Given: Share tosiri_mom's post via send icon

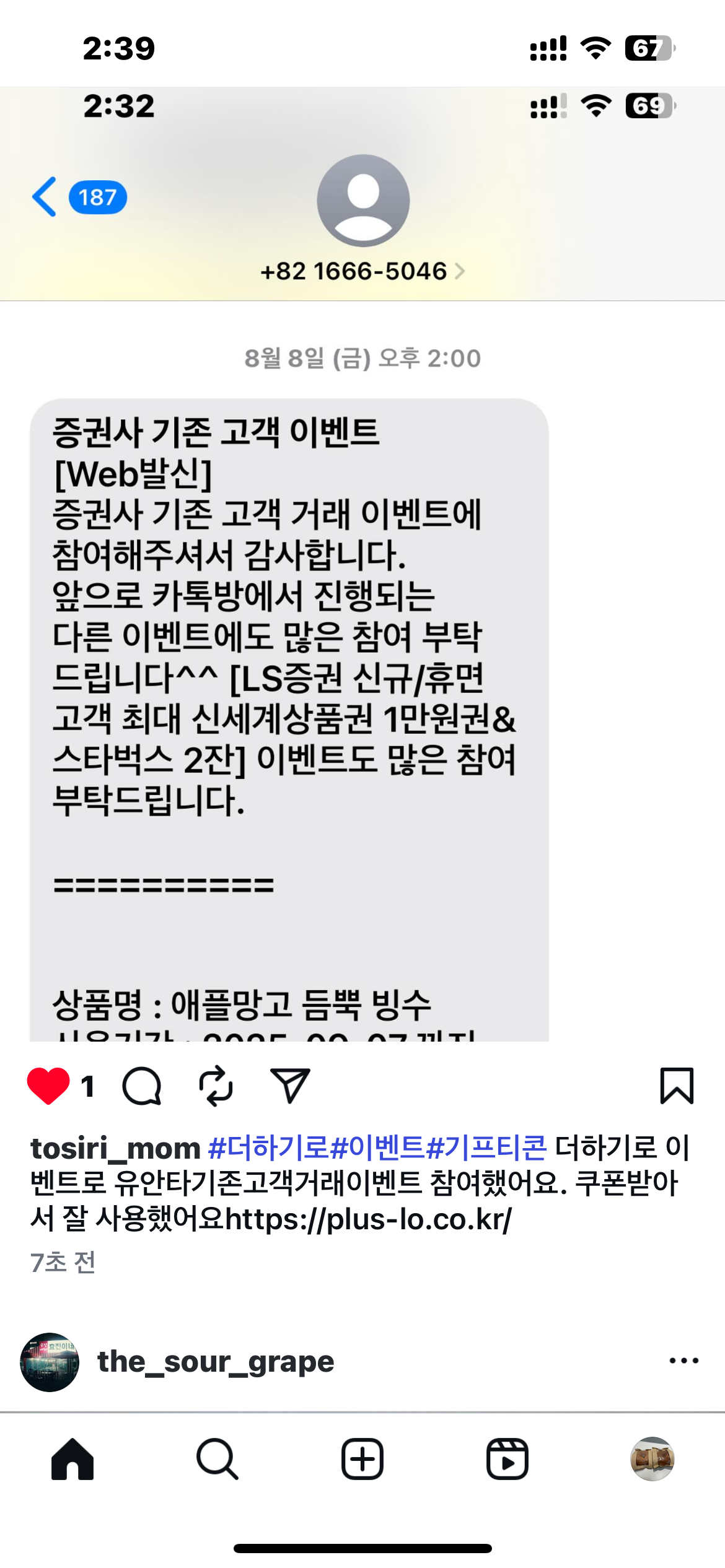Looking at the screenshot, I should (289, 1086).
